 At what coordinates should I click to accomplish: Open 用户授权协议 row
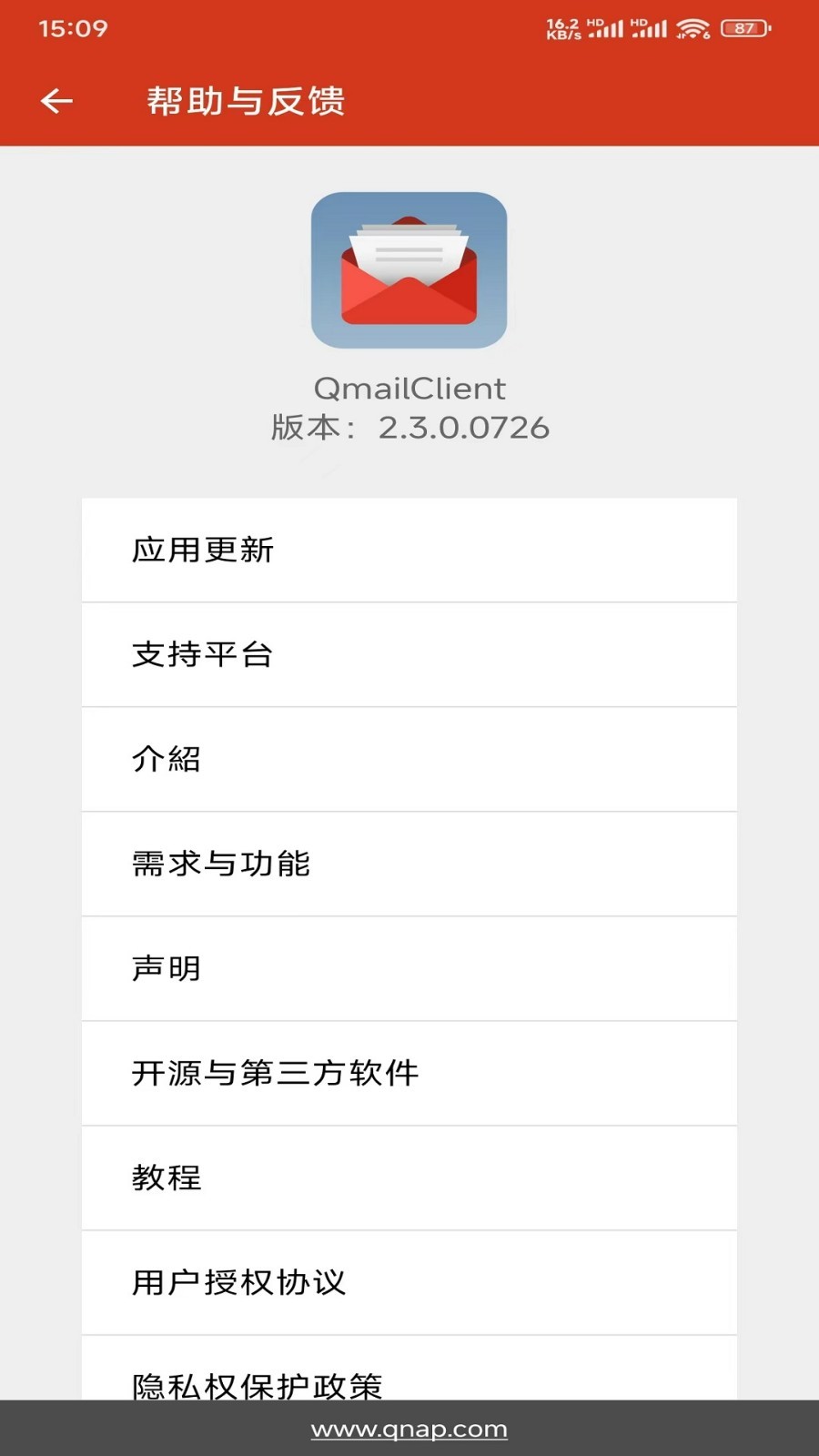coord(409,1282)
